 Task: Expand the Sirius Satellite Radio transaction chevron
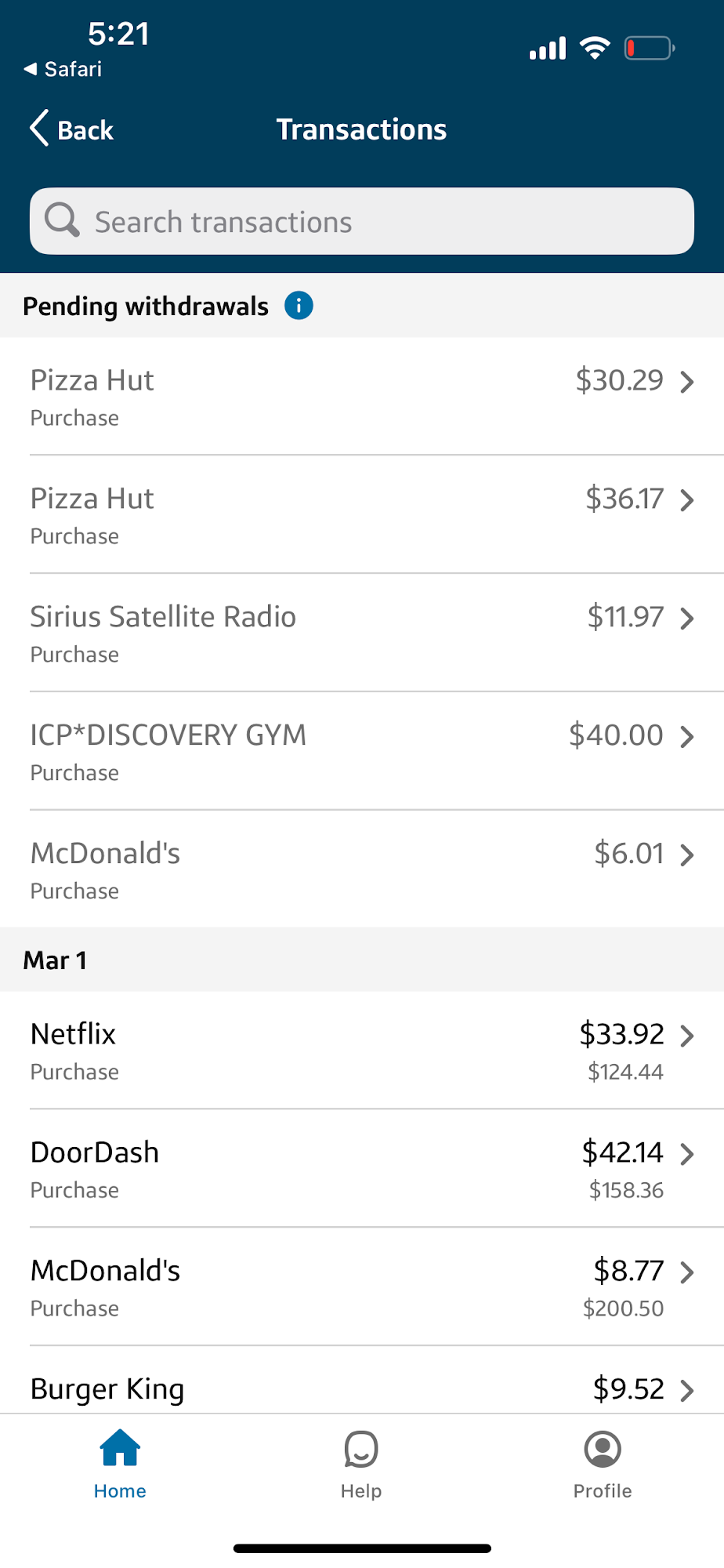tap(687, 619)
